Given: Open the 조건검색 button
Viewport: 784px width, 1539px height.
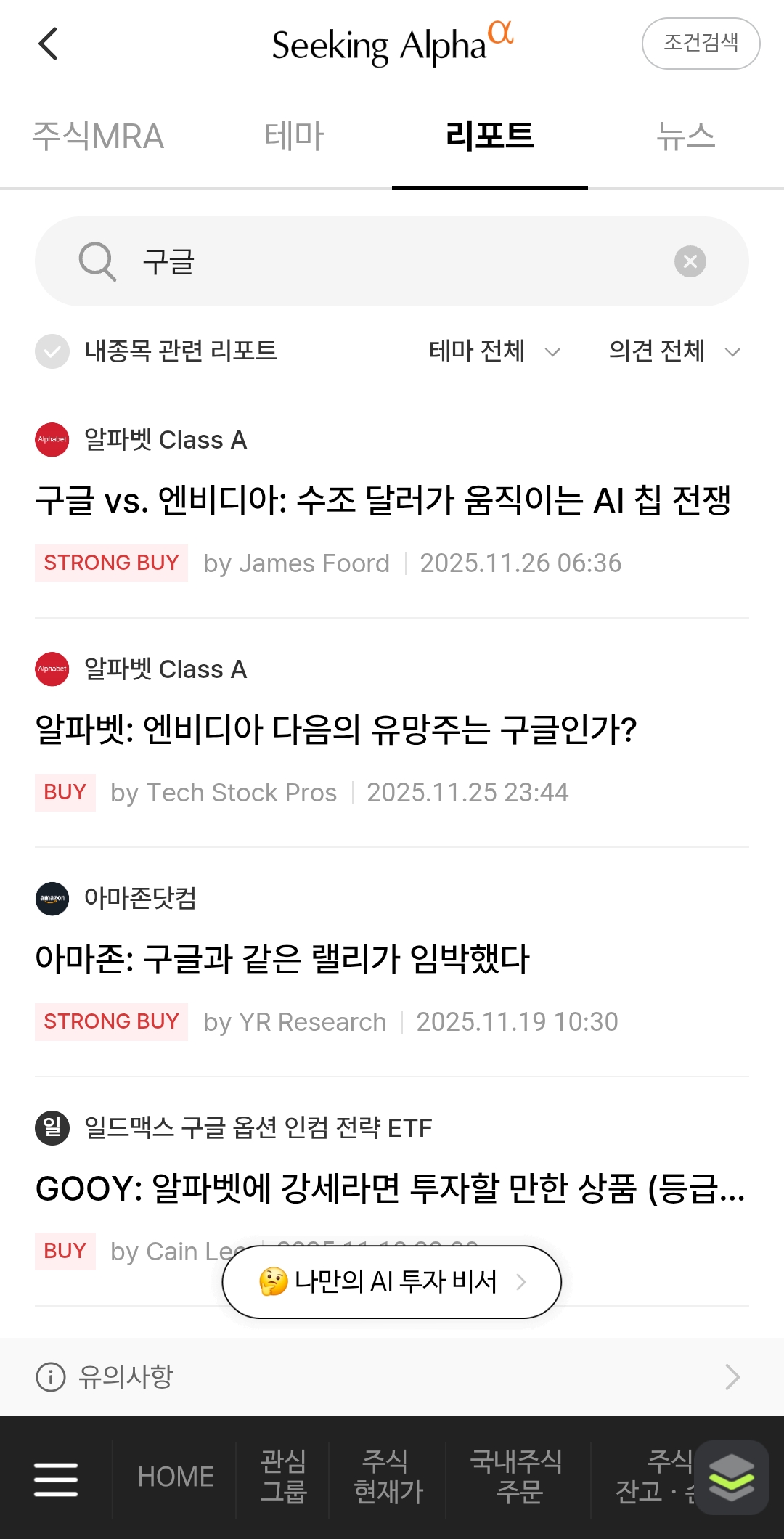Looking at the screenshot, I should click(x=701, y=44).
